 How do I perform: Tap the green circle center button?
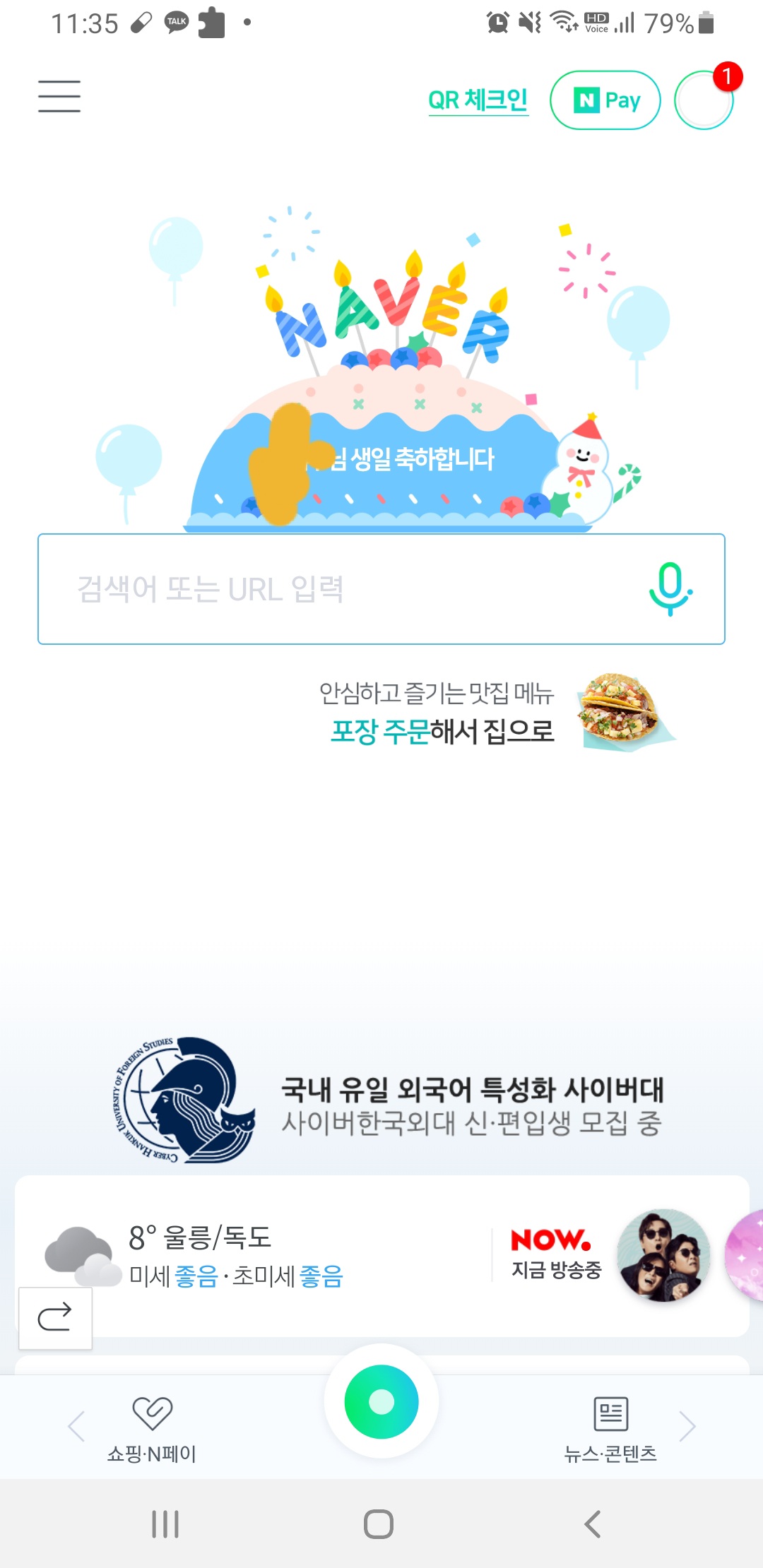click(x=381, y=1402)
